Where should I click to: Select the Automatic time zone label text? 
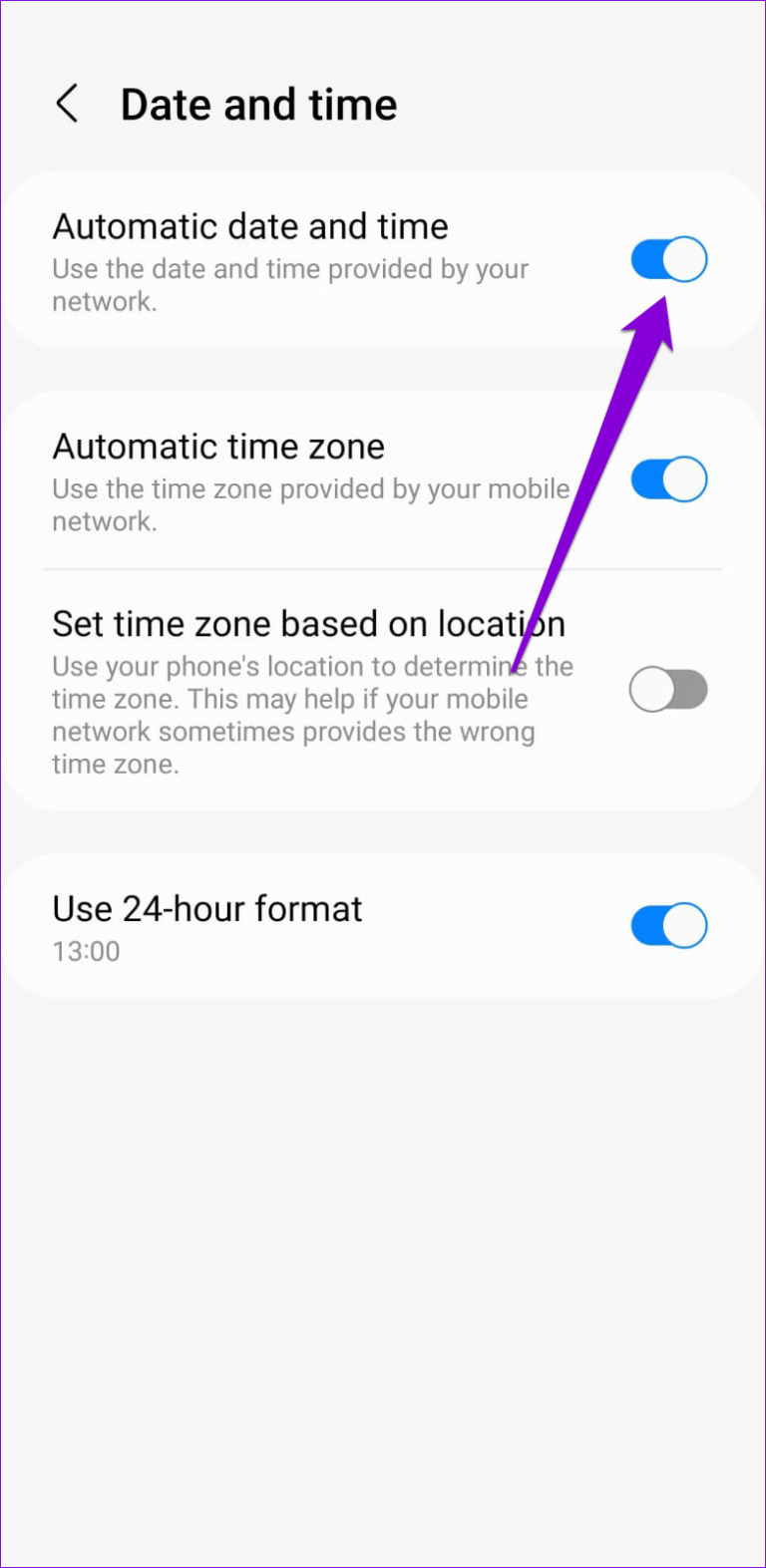point(217,447)
